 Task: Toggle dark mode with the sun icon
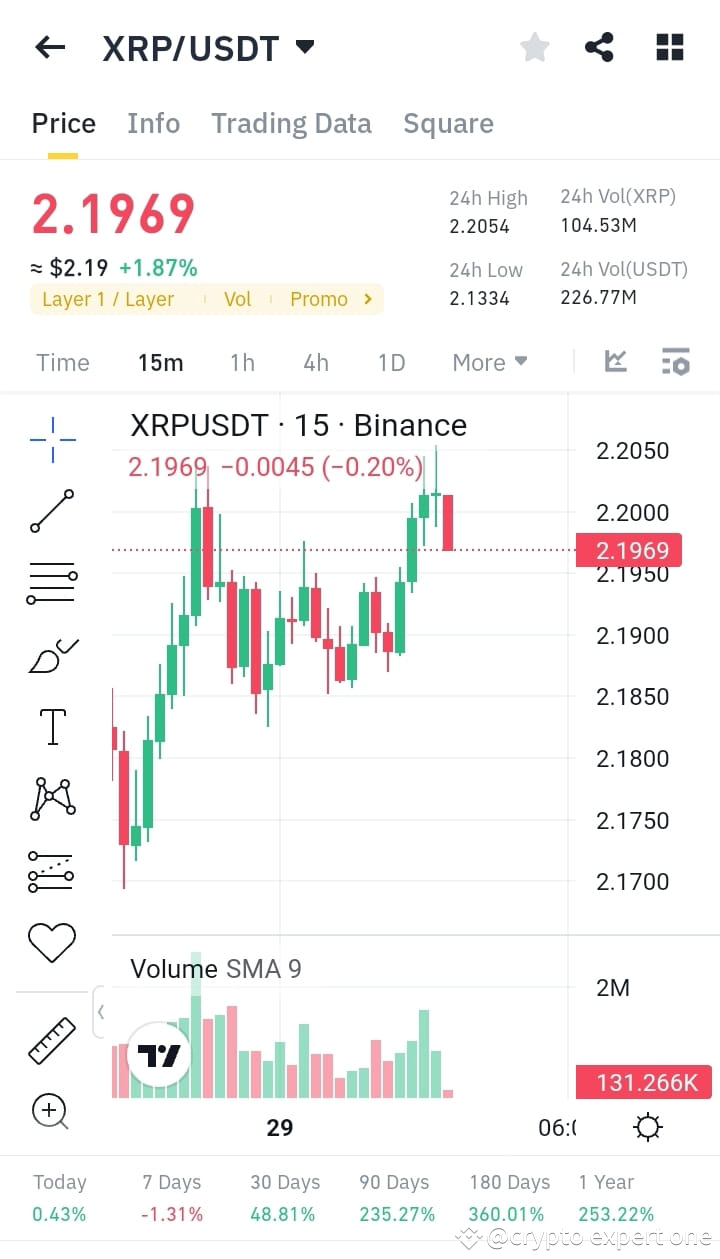point(647,1126)
